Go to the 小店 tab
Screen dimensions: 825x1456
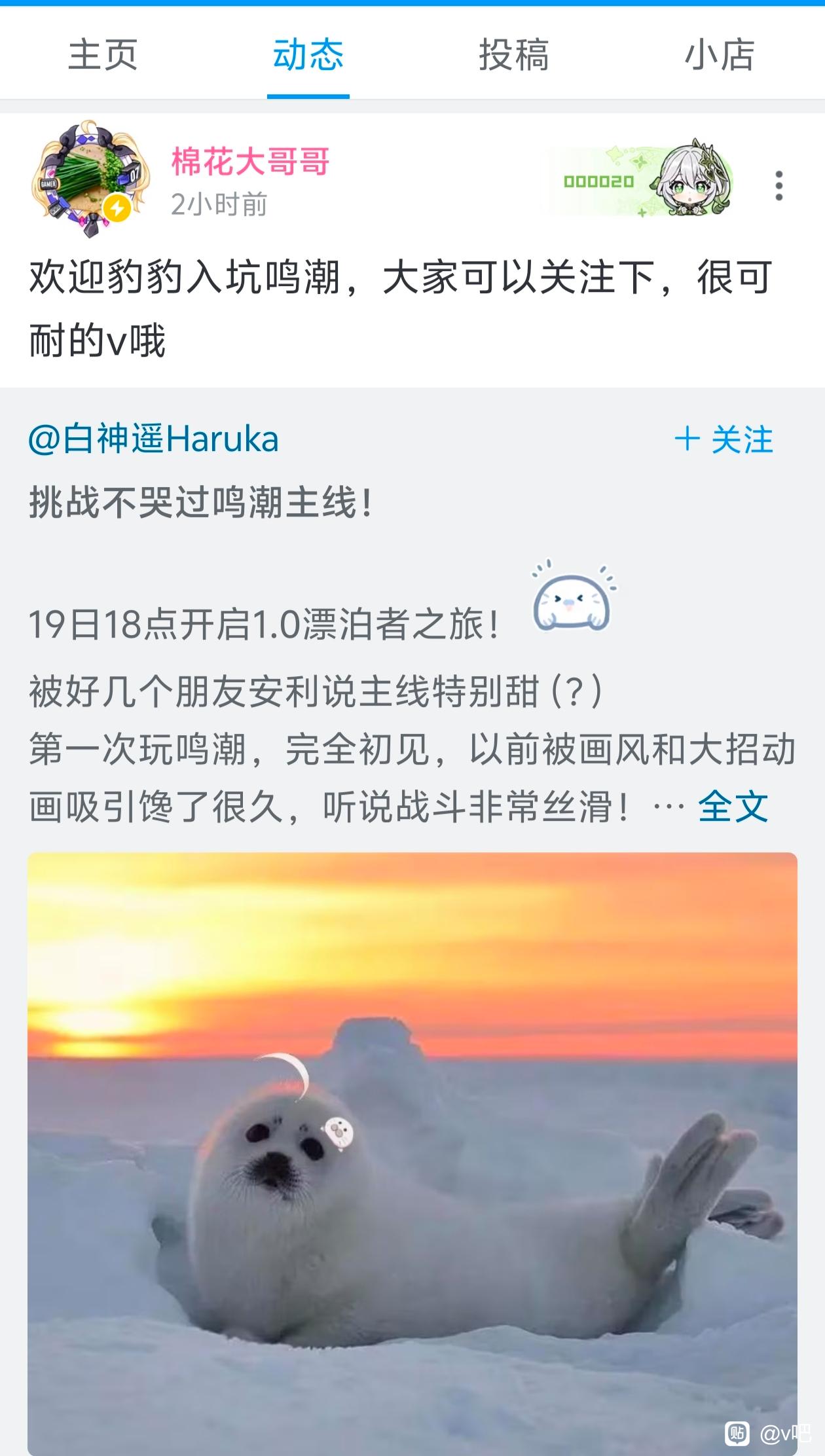(x=720, y=54)
